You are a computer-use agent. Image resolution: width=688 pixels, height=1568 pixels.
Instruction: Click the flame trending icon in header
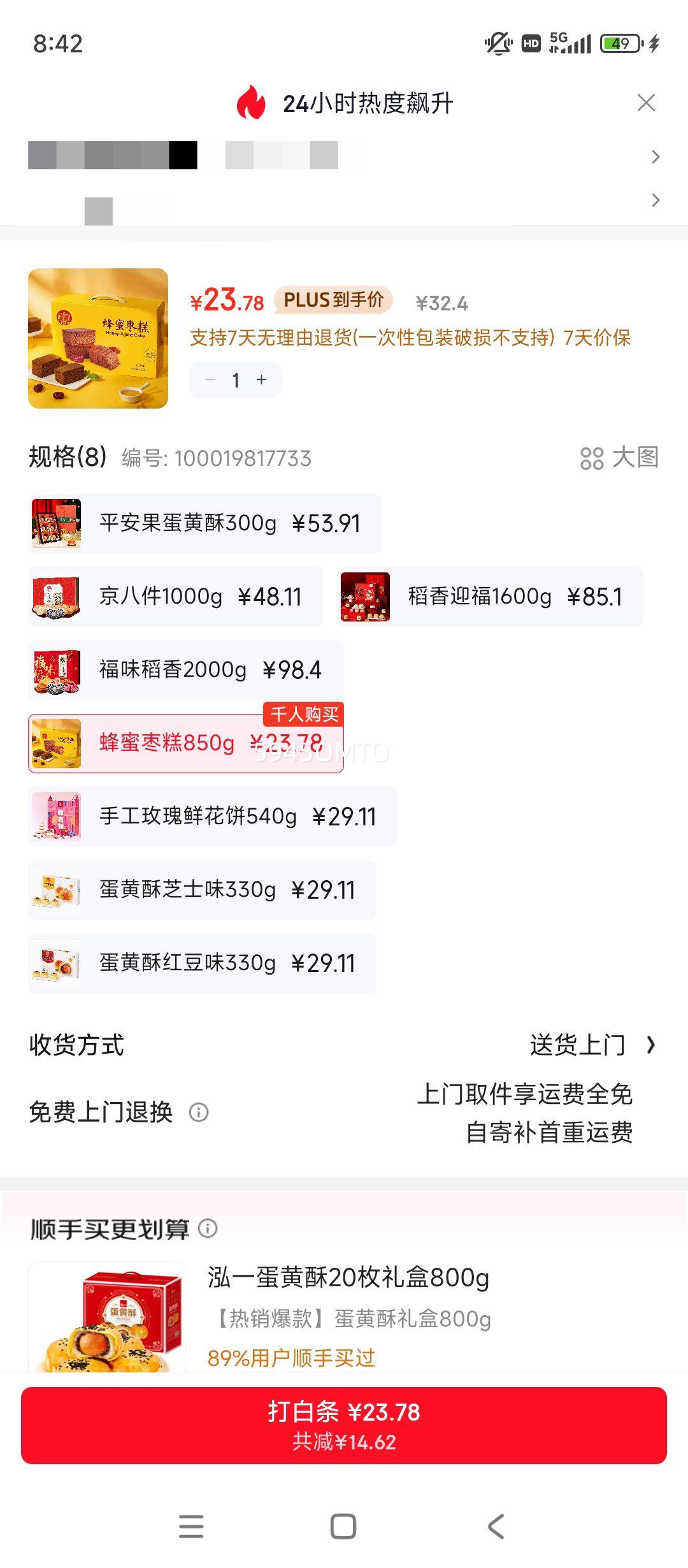(x=251, y=103)
